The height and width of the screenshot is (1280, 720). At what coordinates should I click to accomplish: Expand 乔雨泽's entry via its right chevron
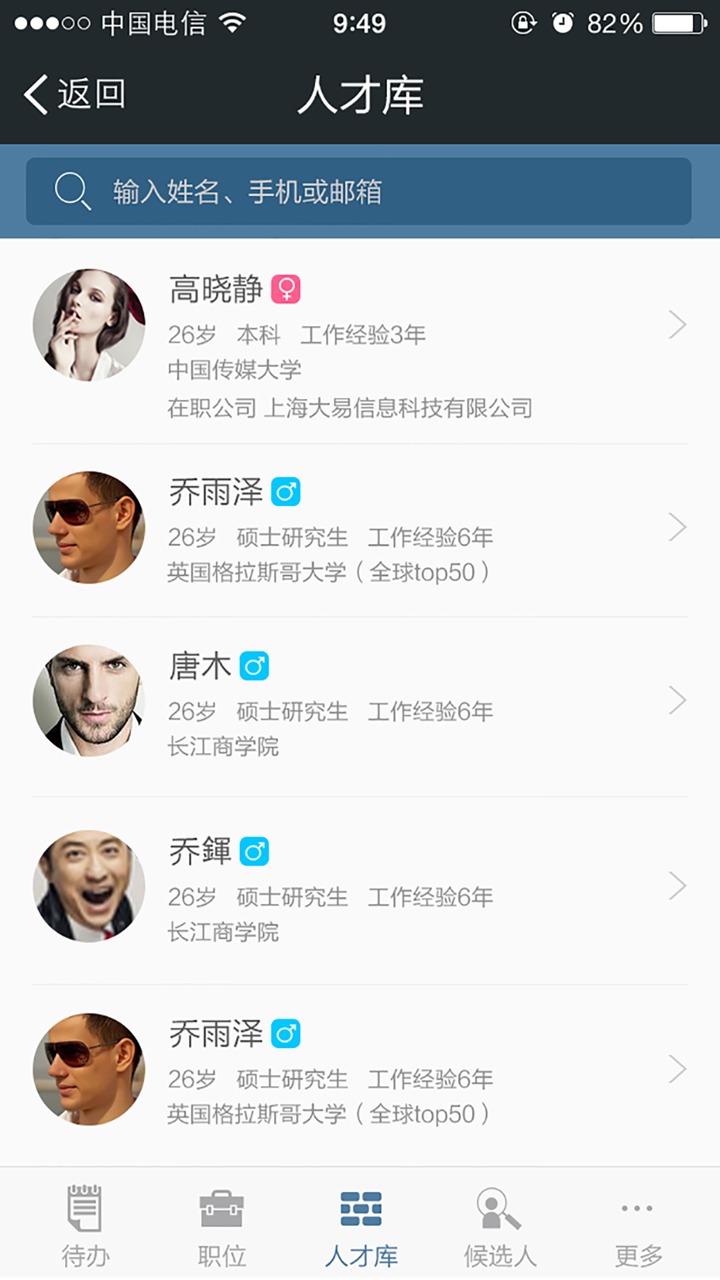tap(675, 527)
